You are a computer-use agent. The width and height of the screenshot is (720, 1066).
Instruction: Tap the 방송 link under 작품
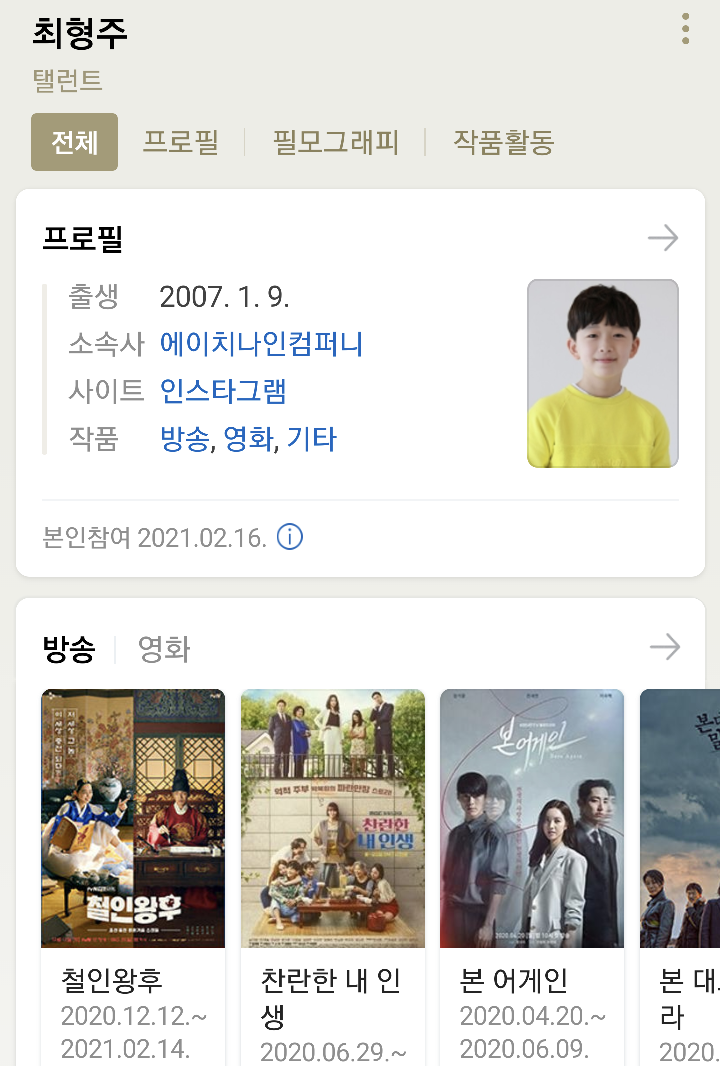coord(184,439)
